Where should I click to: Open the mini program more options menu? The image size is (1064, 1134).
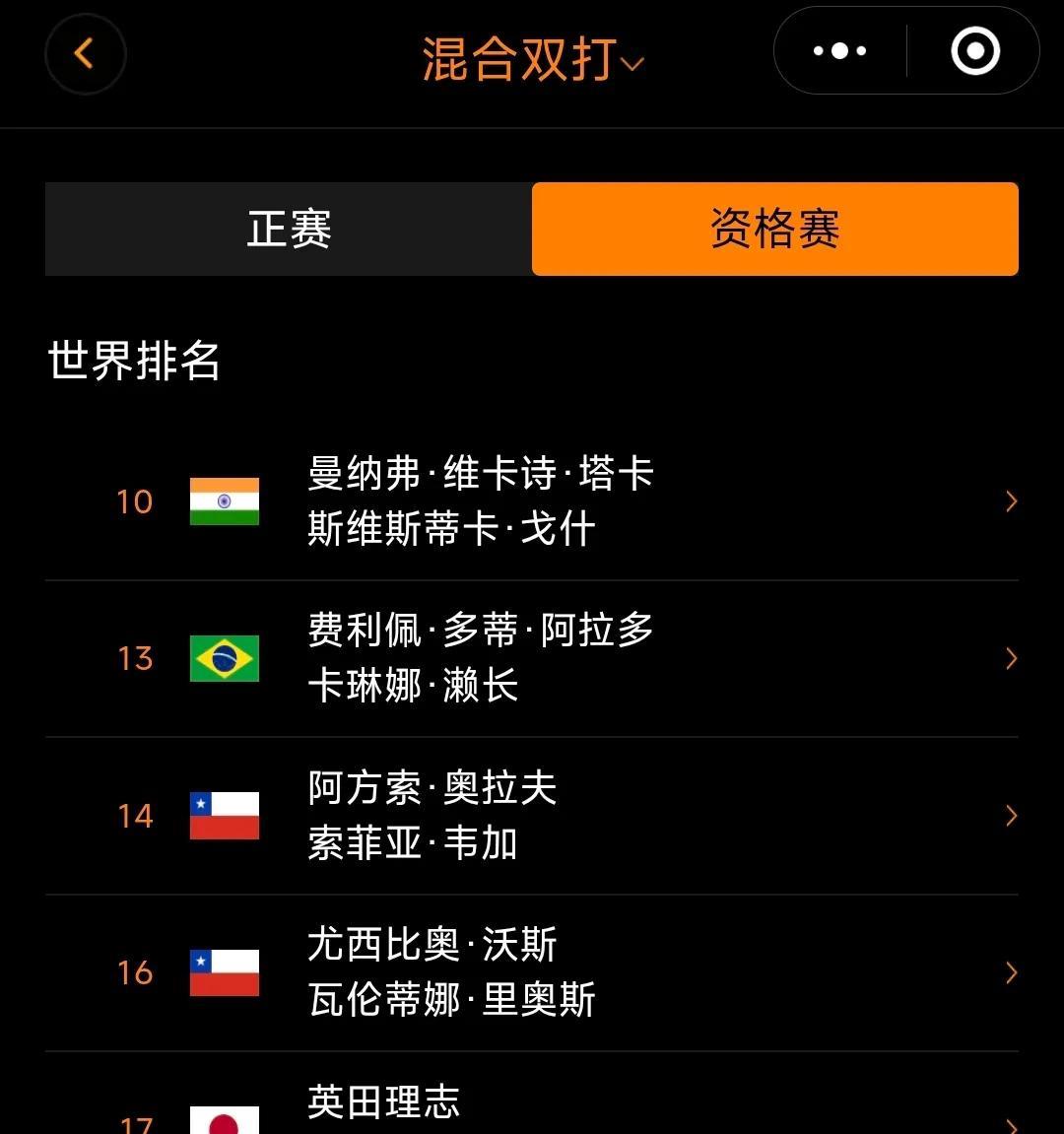839,51
